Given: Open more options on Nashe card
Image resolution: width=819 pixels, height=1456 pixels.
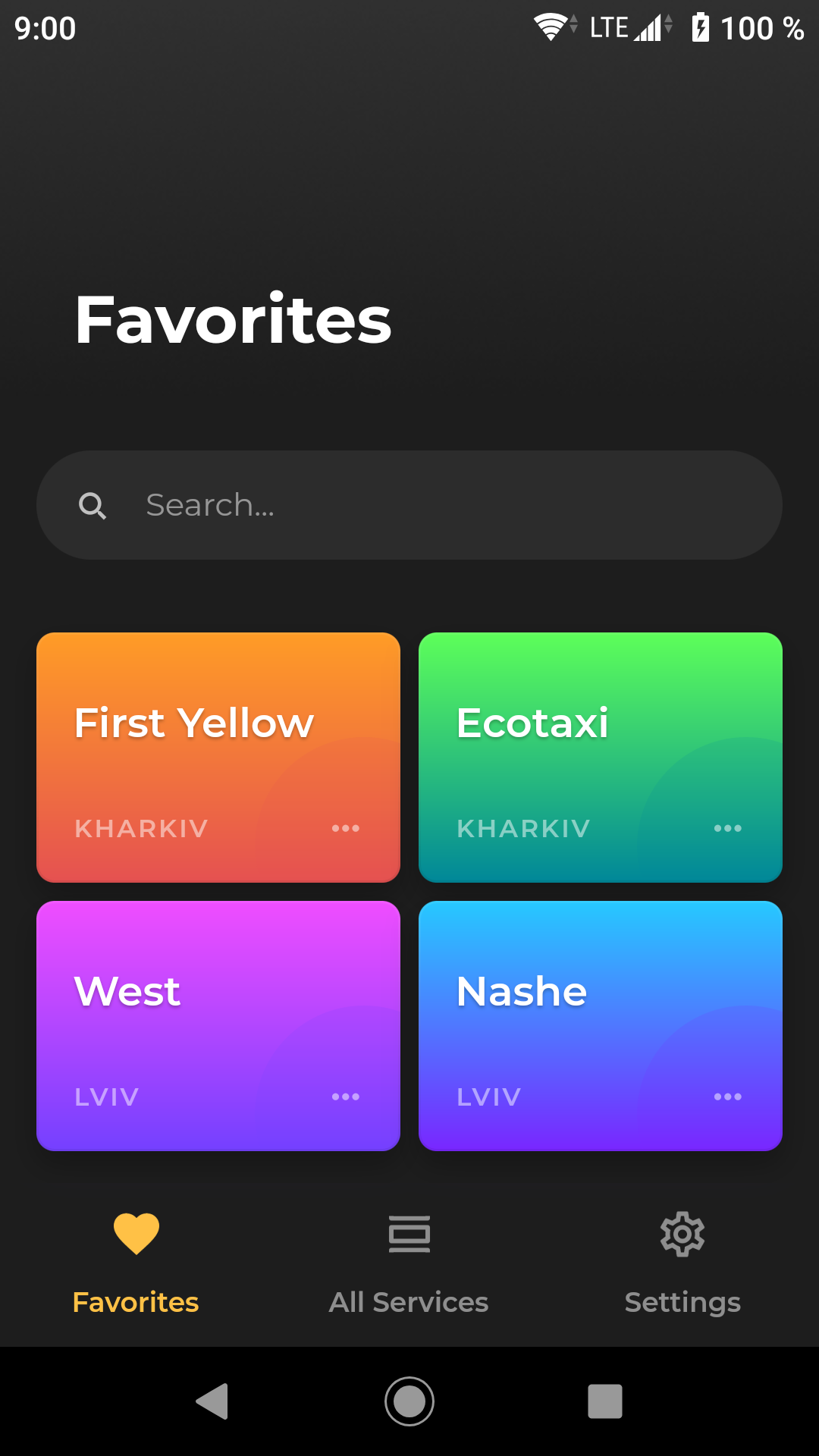Looking at the screenshot, I should click(x=728, y=1097).
